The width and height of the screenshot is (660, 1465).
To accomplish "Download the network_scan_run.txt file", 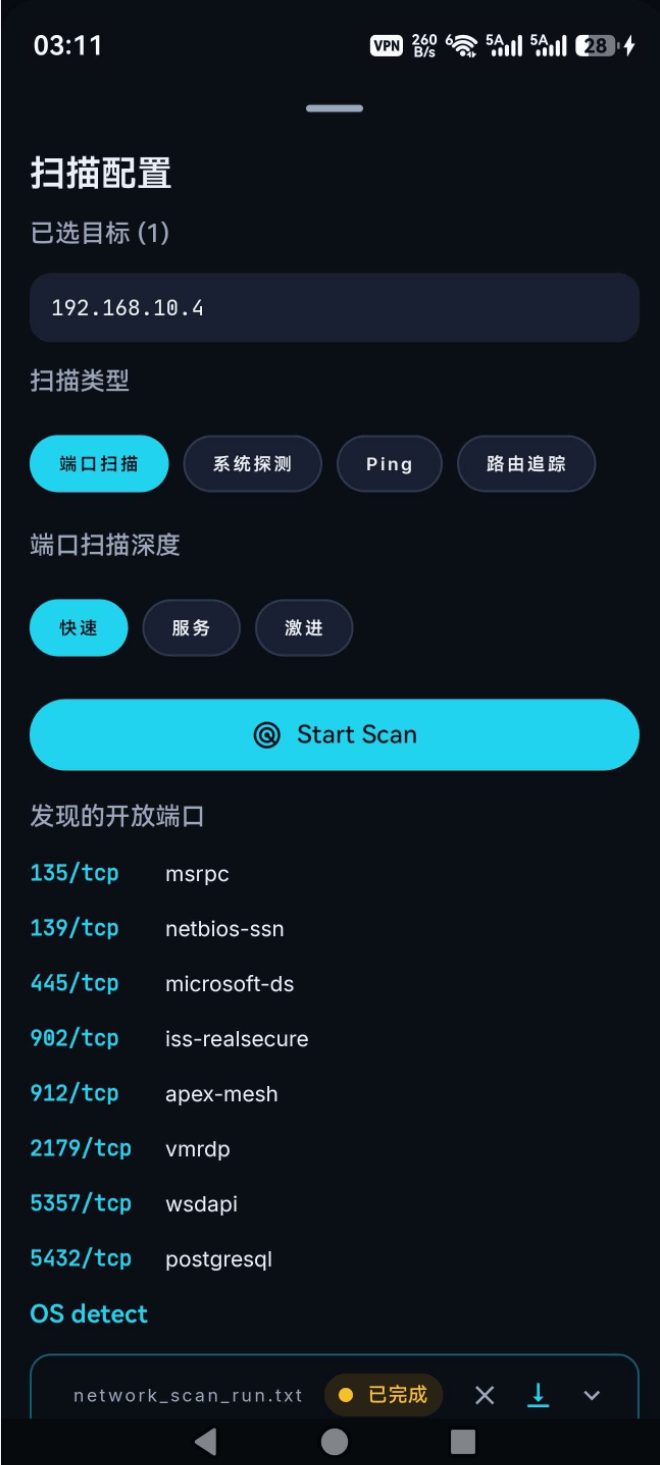I will [x=538, y=1395].
